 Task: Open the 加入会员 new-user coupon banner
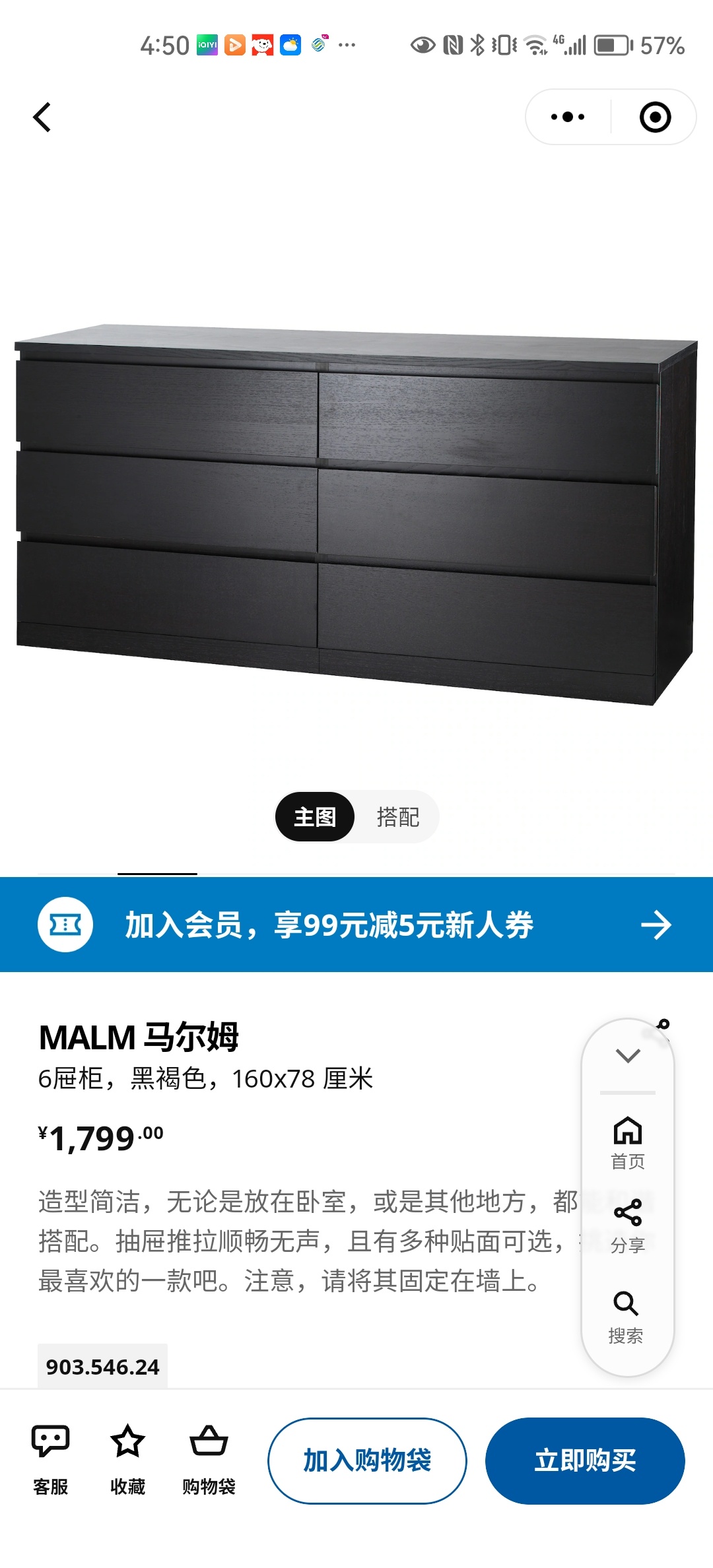[x=356, y=925]
